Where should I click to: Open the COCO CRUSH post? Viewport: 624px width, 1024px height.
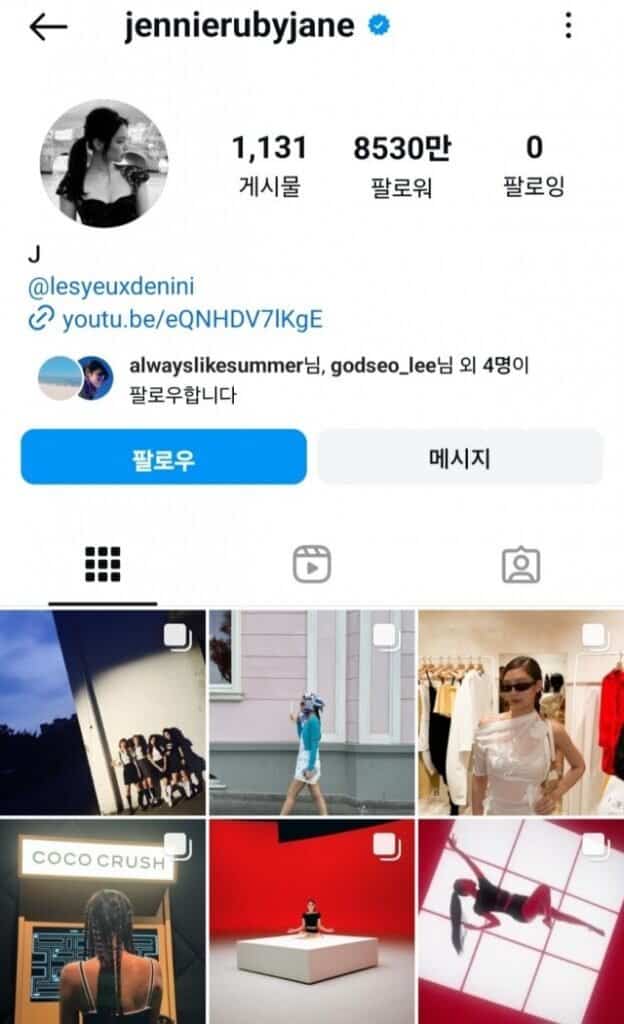click(x=102, y=920)
